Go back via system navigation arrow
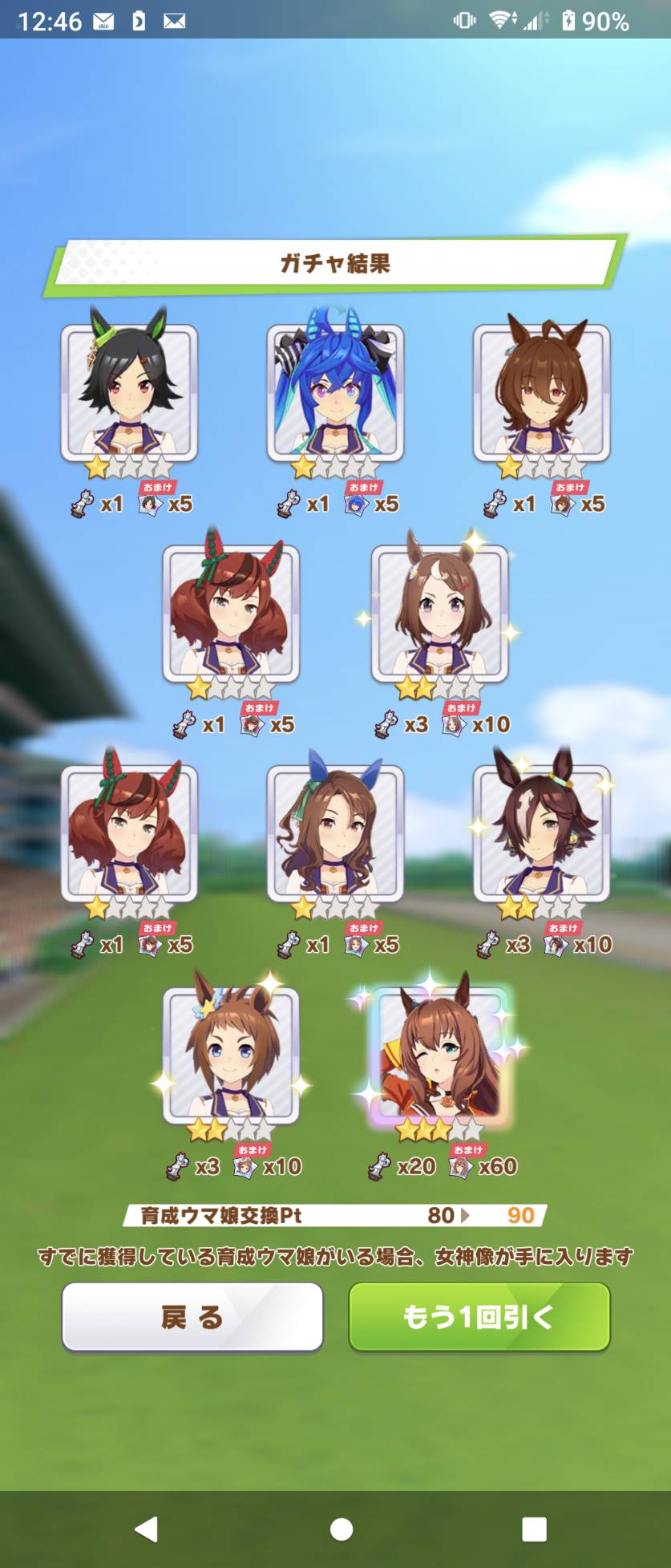The height and width of the screenshot is (1568, 671). click(x=147, y=1530)
